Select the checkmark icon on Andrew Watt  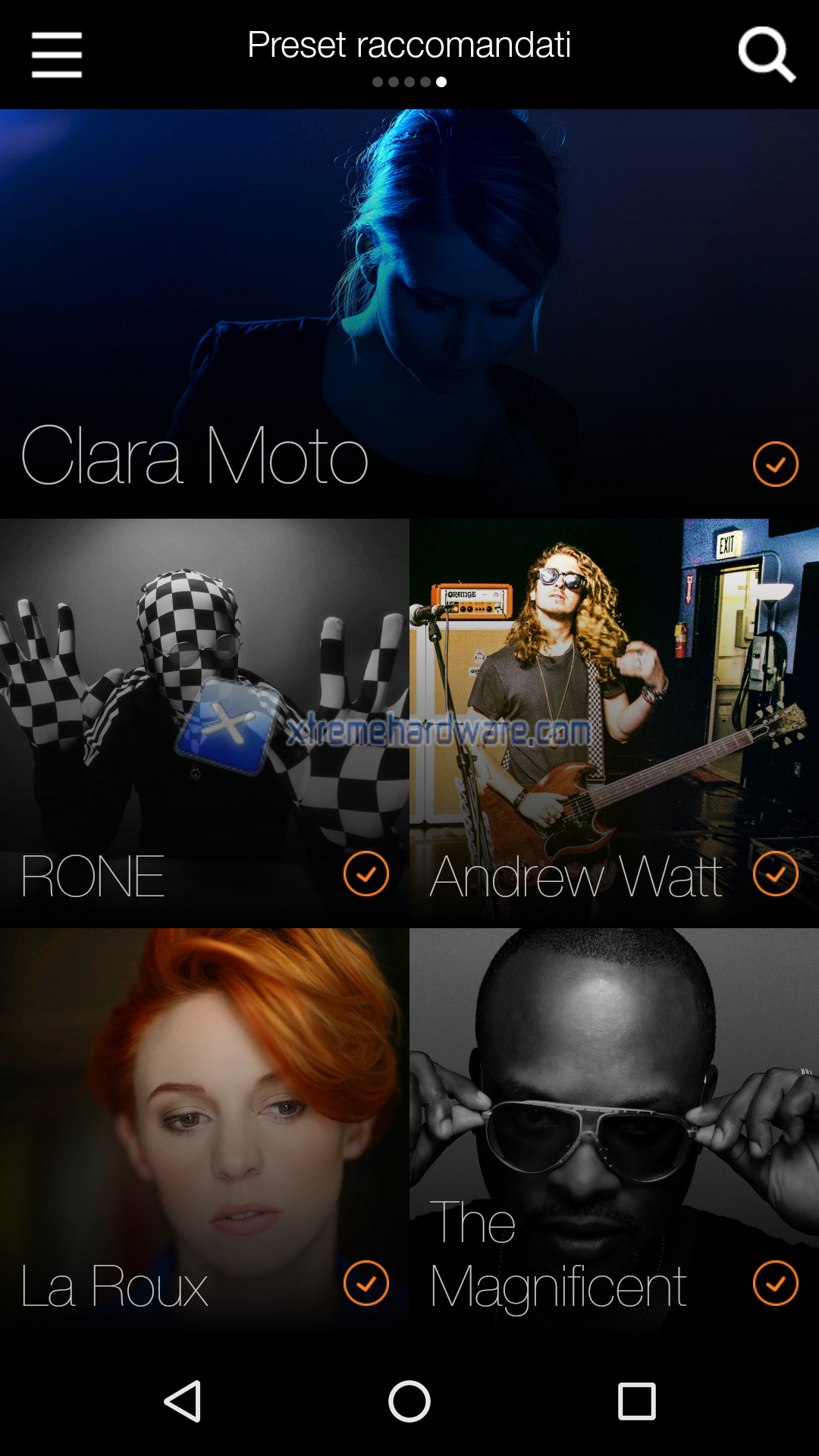coord(775,873)
